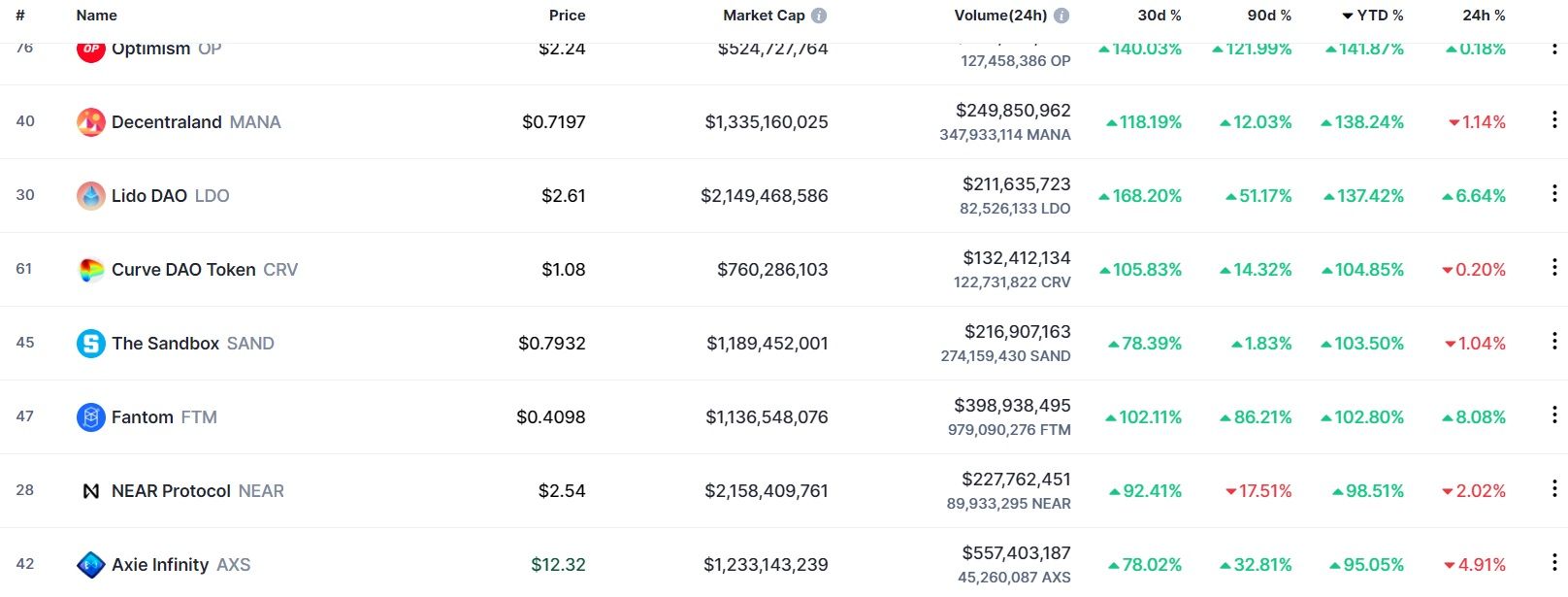
Task: Open the Decentraland MANA coin page
Action: [166, 122]
